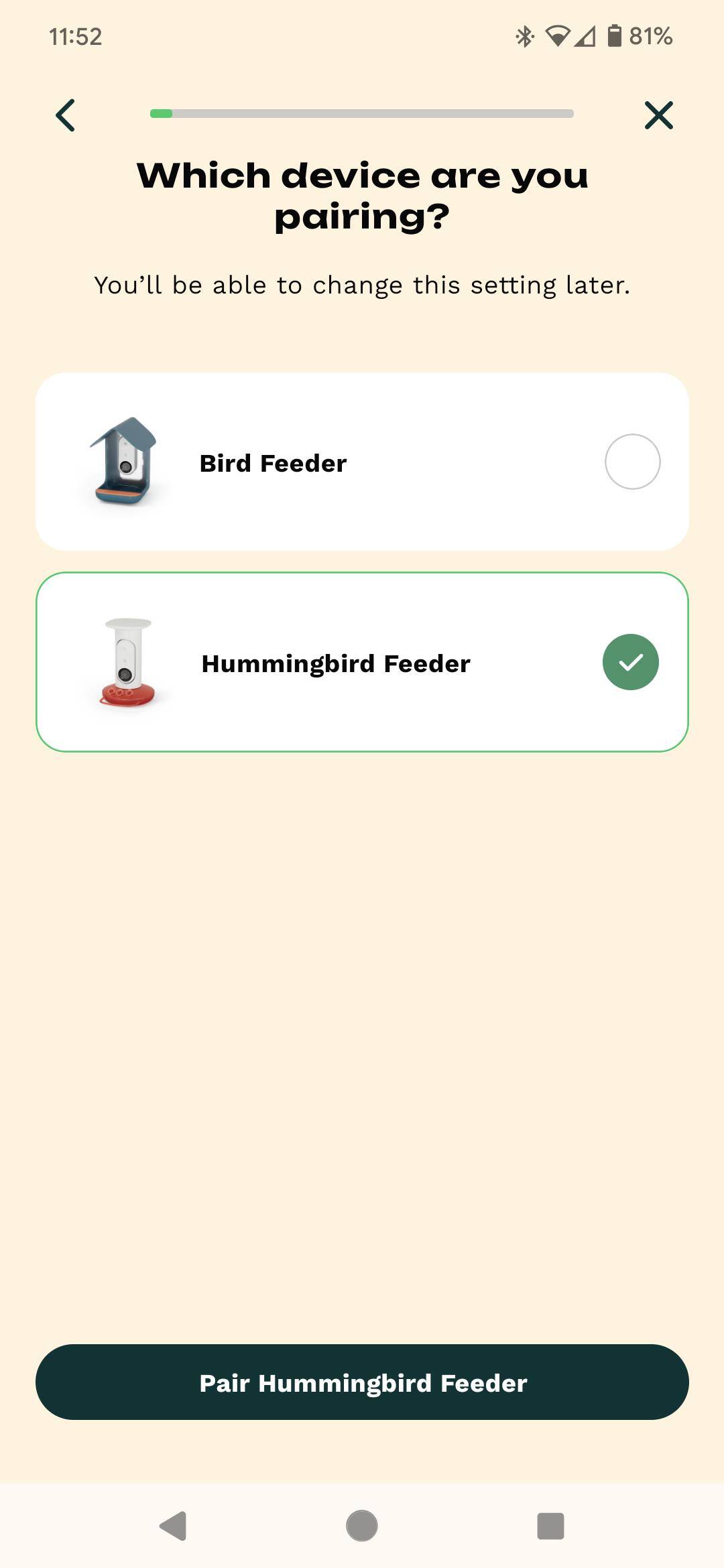724x1568 pixels.
Task: Go to the Android home screen
Action: [362, 1526]
